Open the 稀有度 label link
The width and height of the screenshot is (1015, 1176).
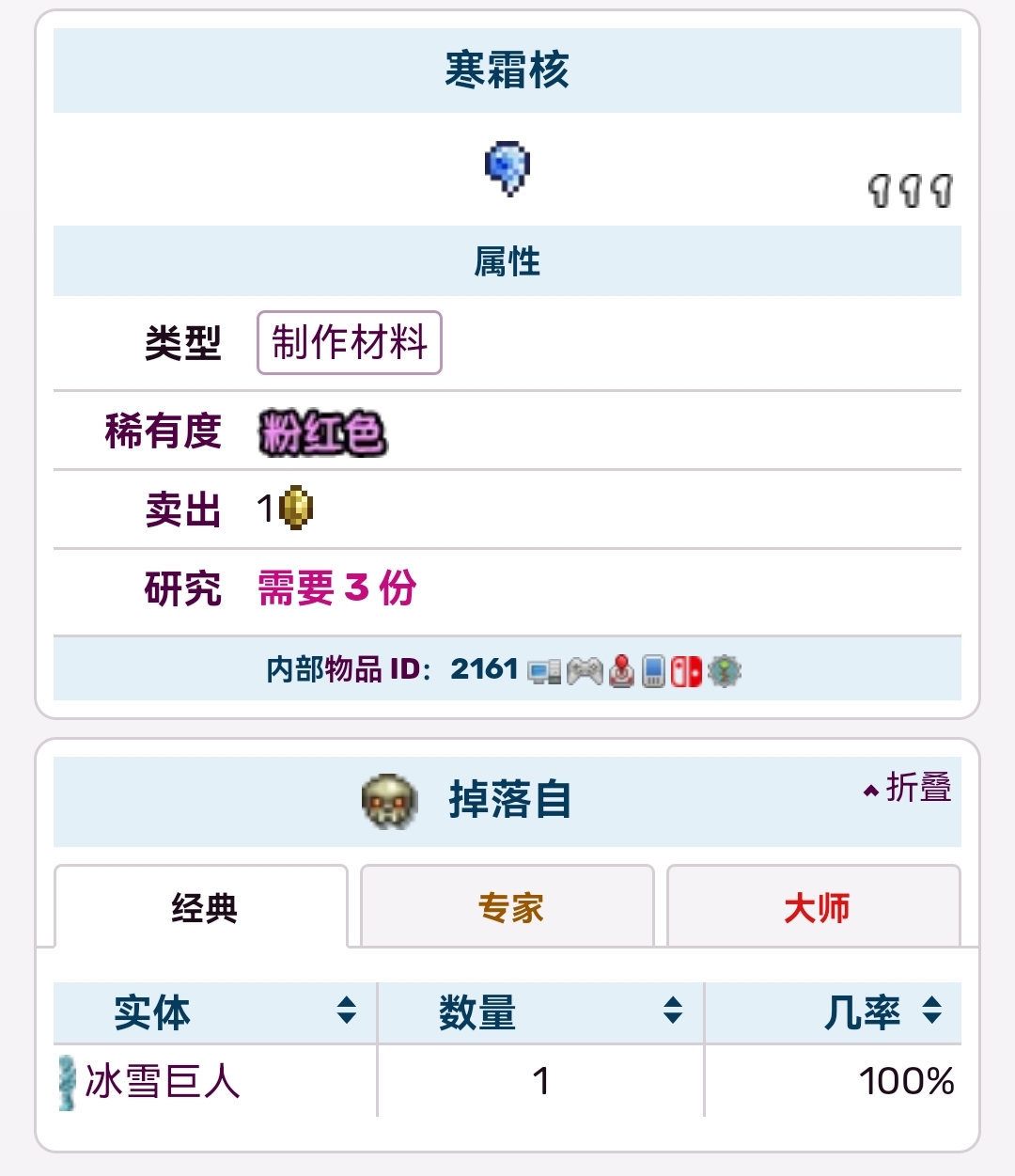click(x=164, y=431)
